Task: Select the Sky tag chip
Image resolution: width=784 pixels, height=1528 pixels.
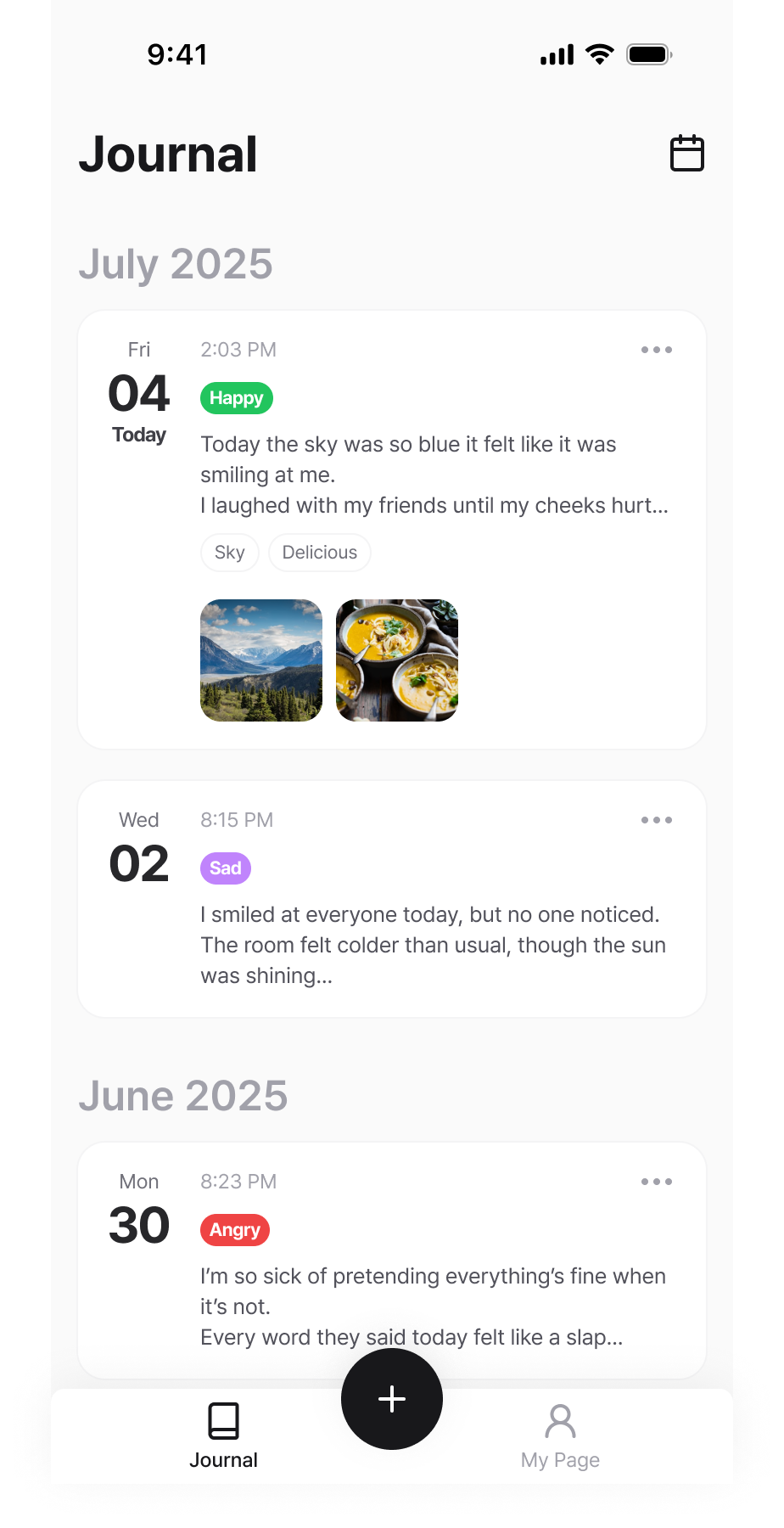Action: point(229,553)
